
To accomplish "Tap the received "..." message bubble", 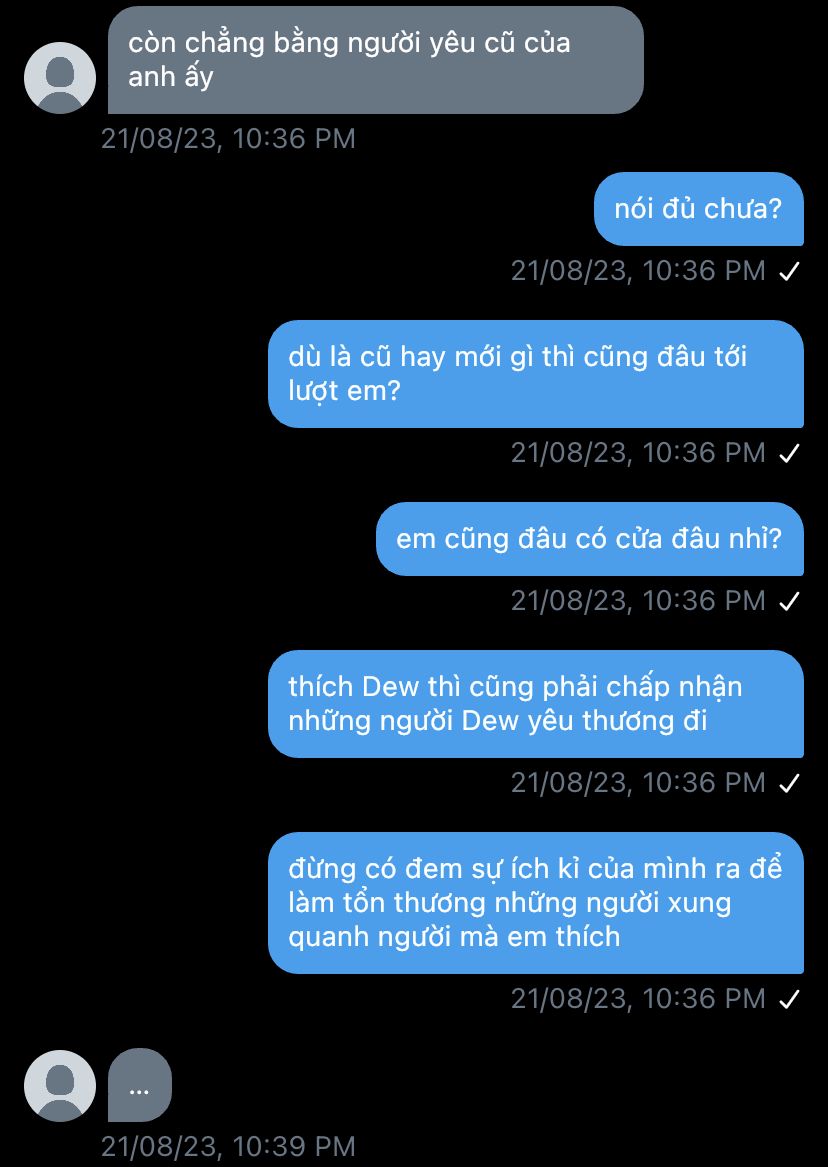I will [140, 1085].
